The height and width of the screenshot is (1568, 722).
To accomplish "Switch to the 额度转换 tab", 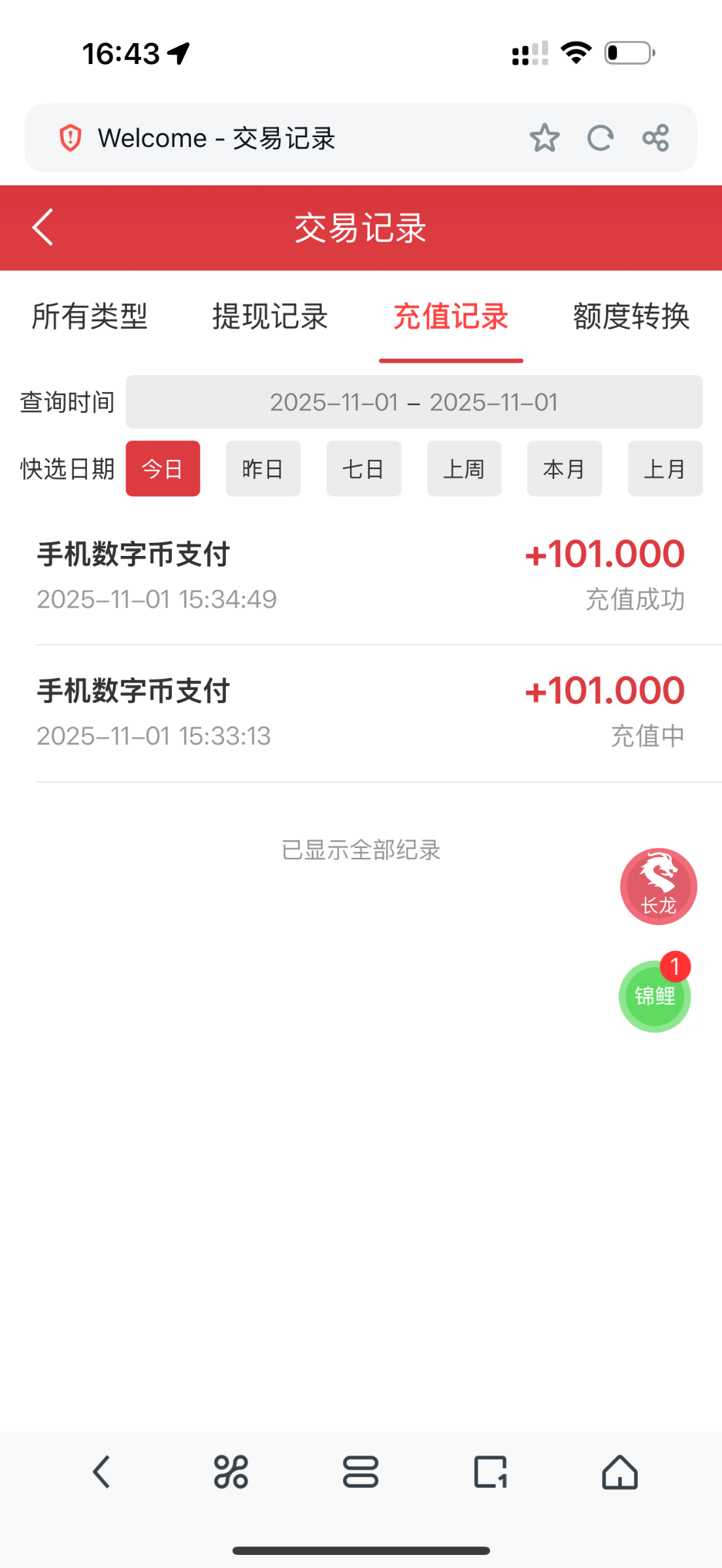I will tap(632, 317).
